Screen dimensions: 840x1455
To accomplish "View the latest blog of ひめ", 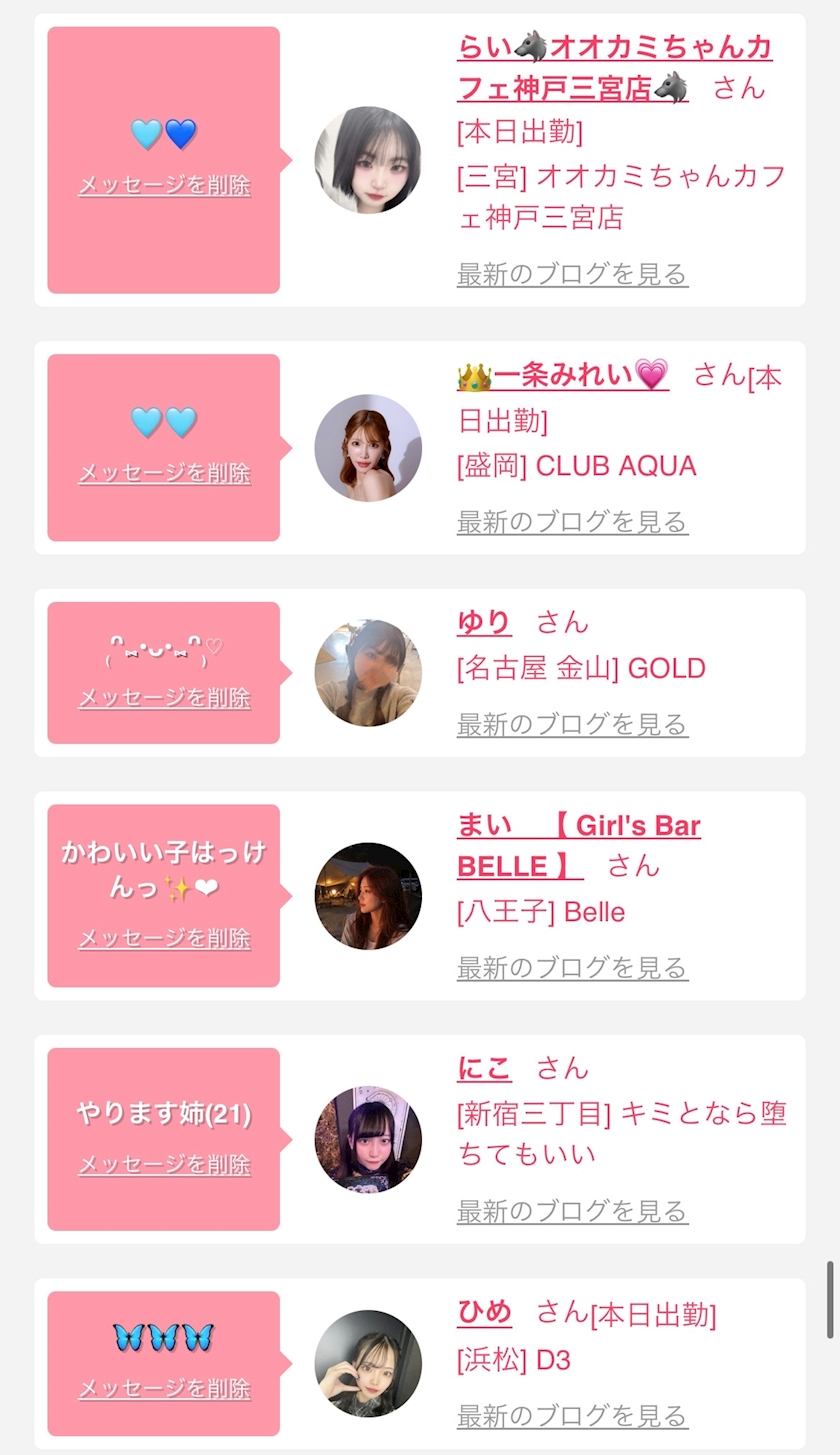I will (572, 1416).
